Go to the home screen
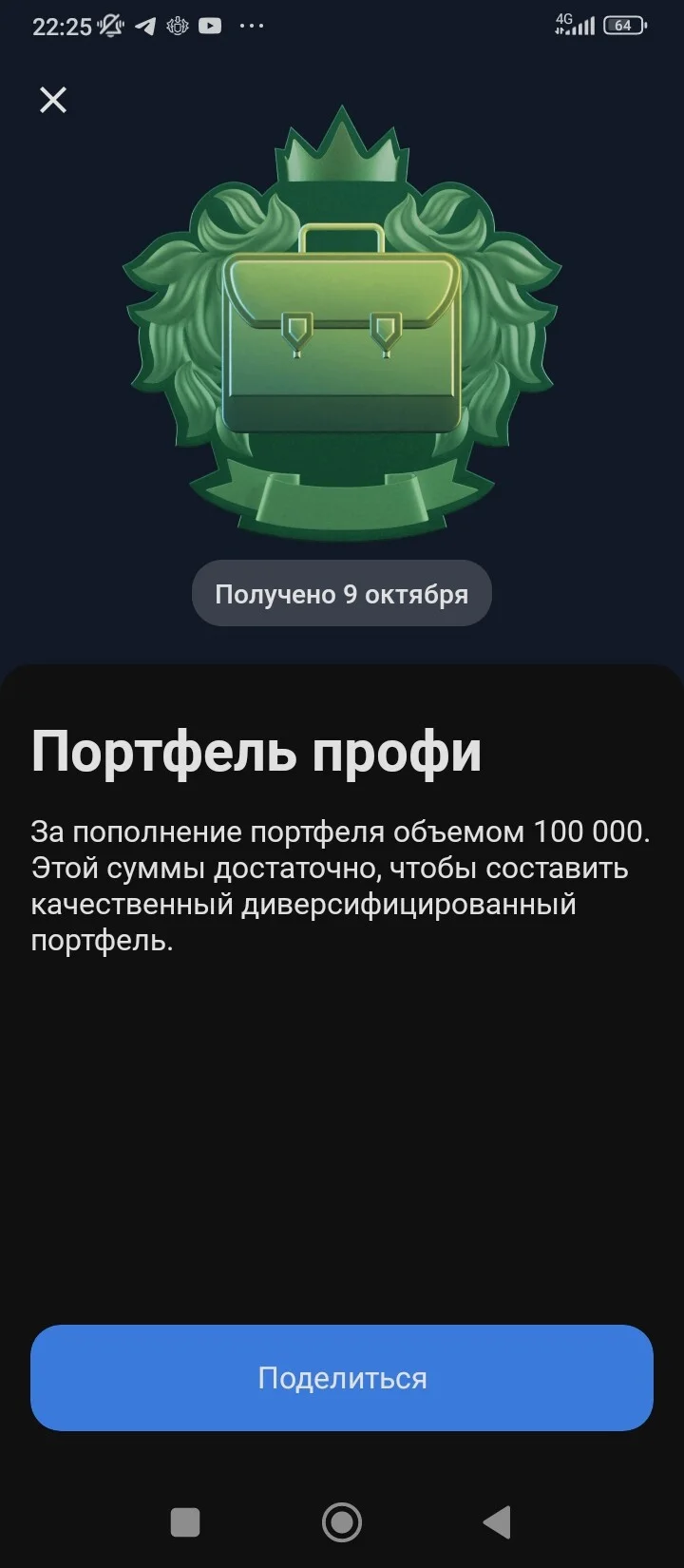684x1568 pixels. click(x=342, y=1521)
